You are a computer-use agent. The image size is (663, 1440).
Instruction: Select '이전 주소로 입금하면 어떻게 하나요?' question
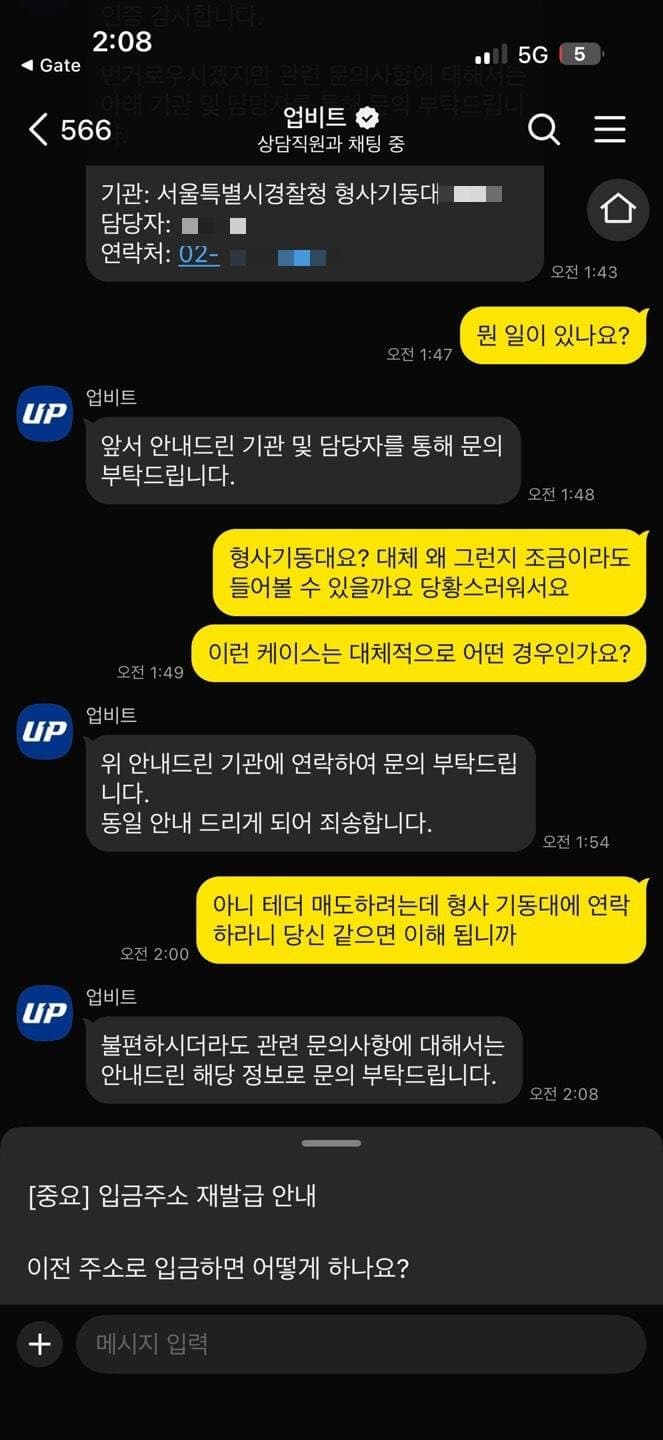[218, 1268]
